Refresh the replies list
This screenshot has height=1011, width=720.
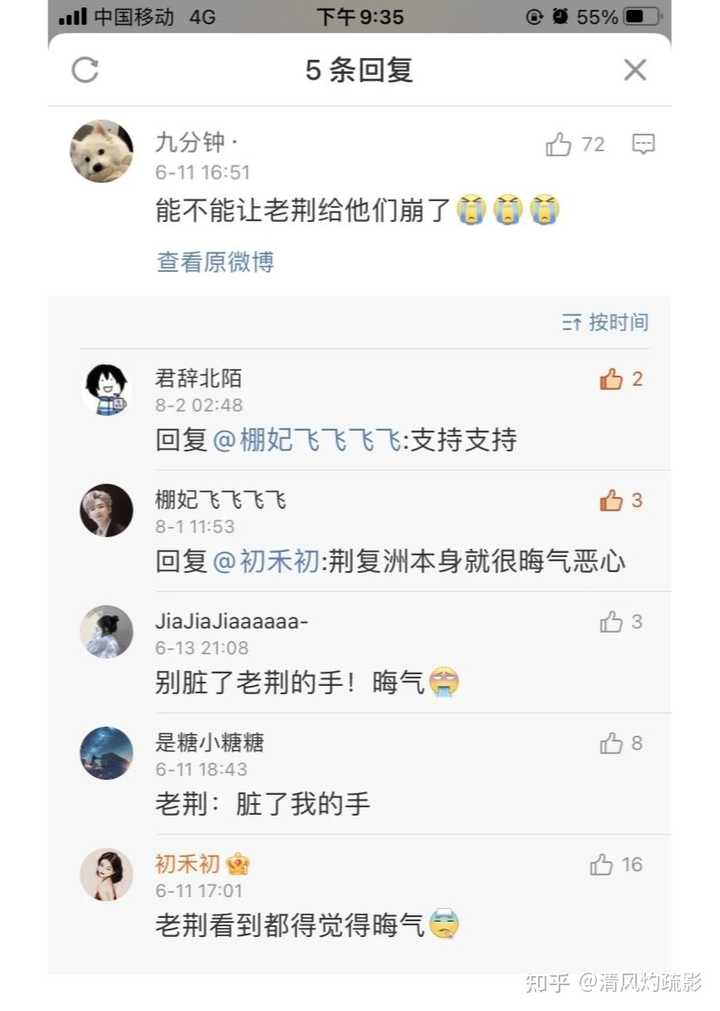(x=86, y=69)
